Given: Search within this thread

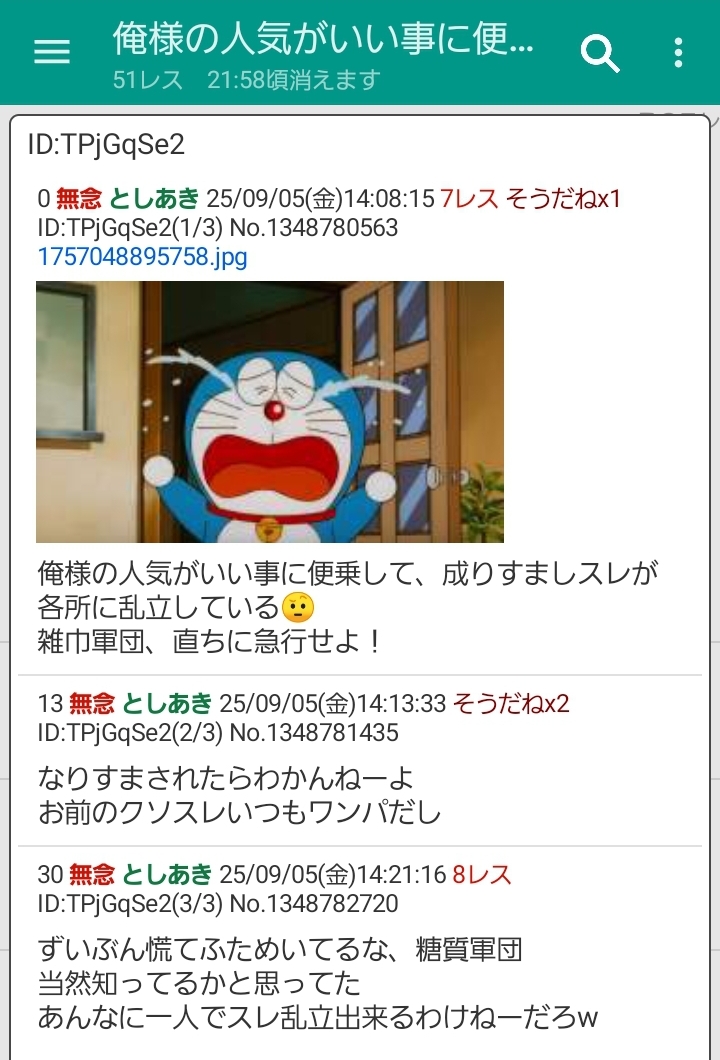Looking at the screenshot, I should click(600, 53).
